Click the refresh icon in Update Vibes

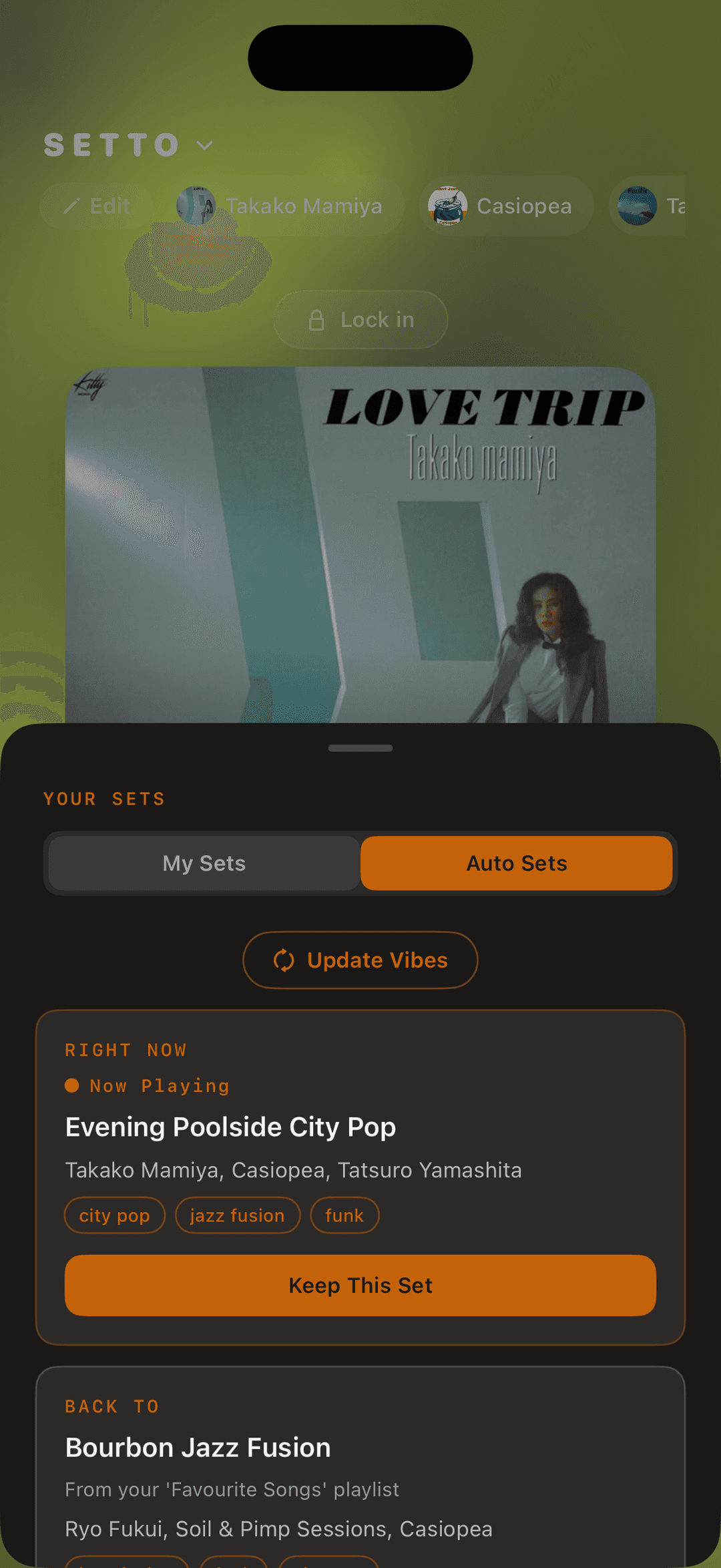tap(283, 960)
